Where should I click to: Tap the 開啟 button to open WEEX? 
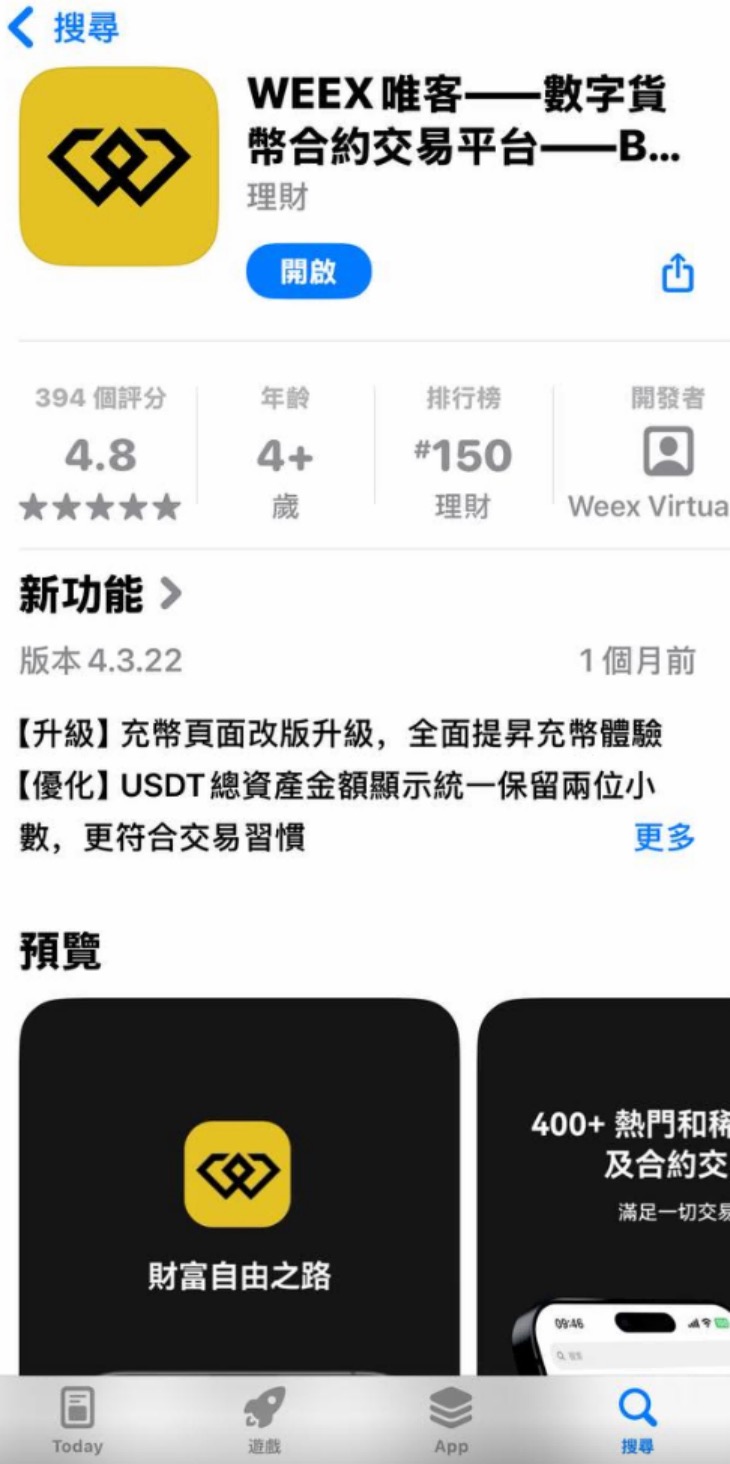click(x=308, y=271)
